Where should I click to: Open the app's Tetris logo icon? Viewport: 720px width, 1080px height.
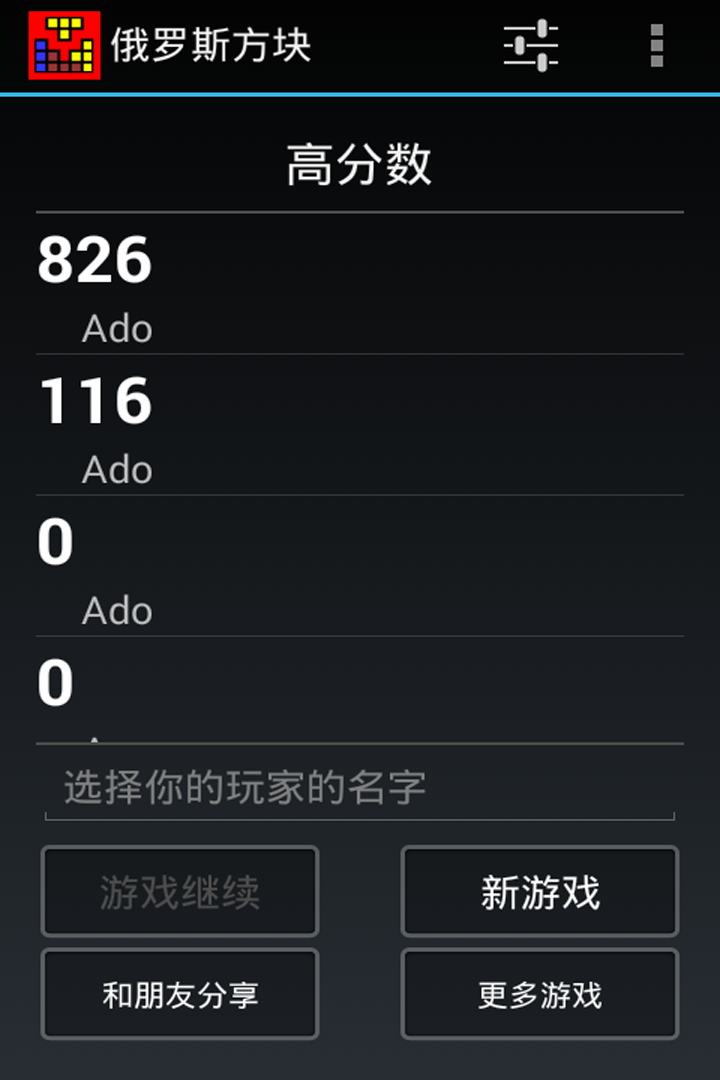(66, 44)
